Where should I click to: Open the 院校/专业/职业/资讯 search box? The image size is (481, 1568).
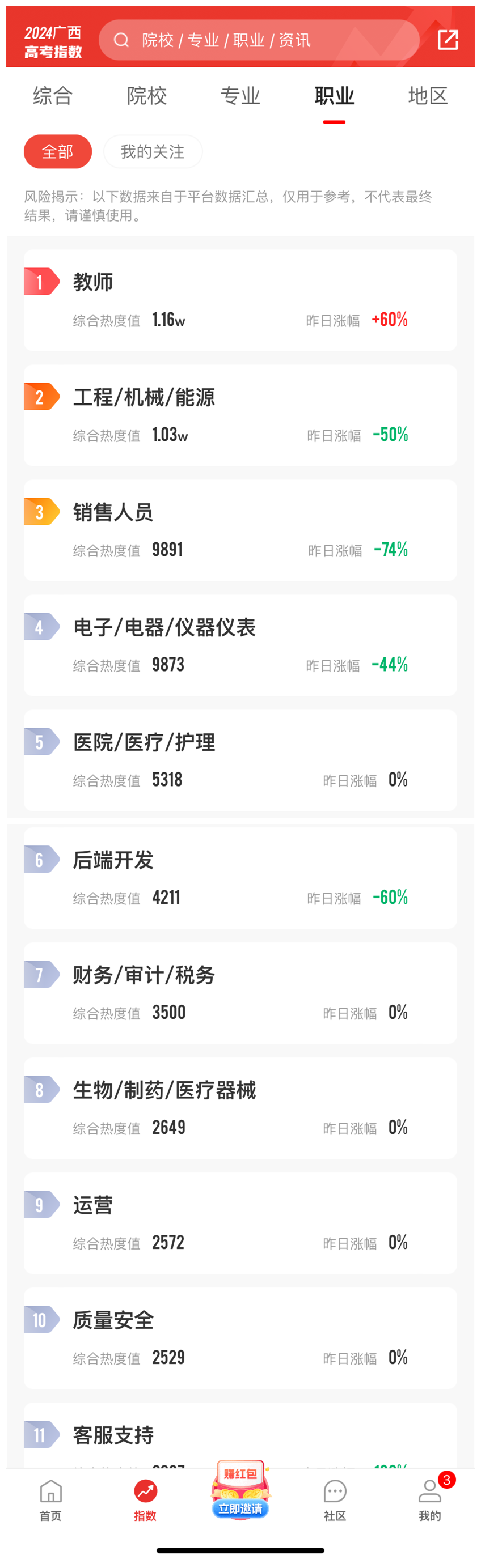point(259,40)
